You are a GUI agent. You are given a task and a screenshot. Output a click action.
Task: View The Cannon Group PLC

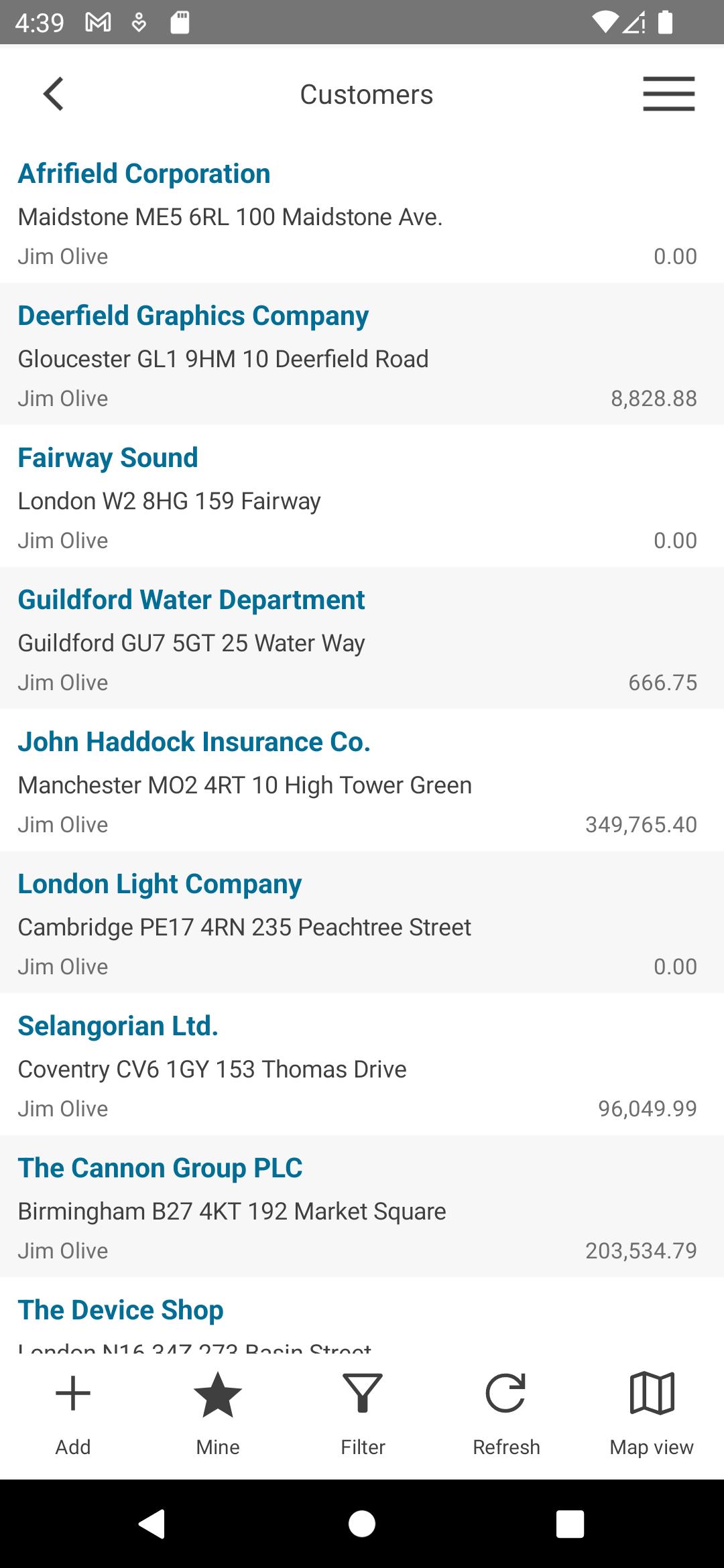click(362, 1207)
